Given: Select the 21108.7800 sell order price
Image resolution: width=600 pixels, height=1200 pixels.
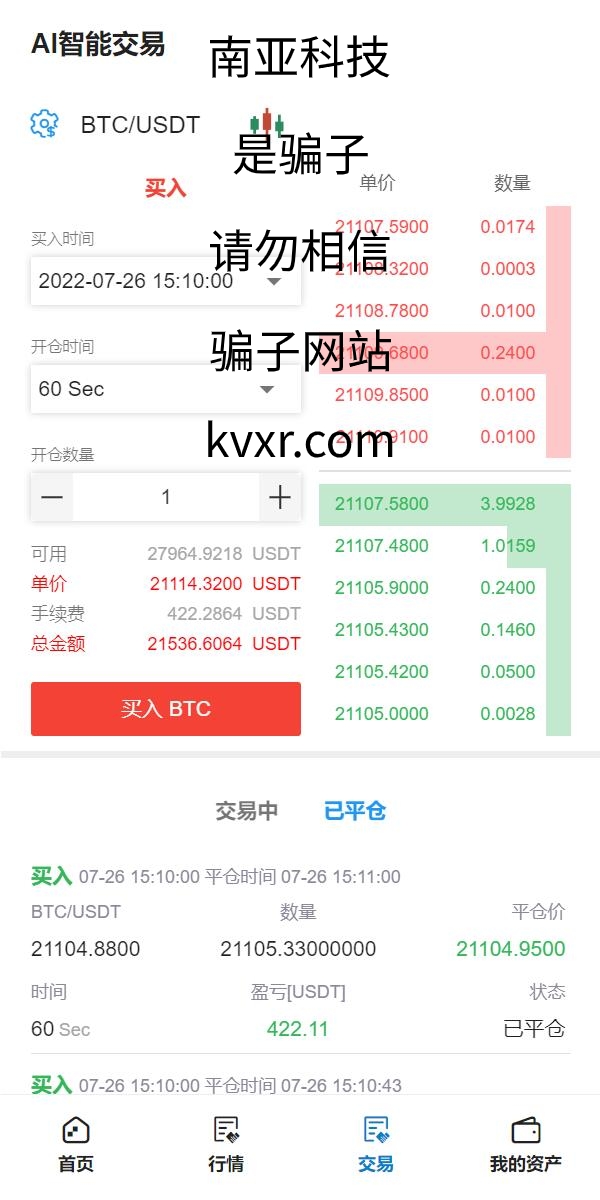Looking at the screenshot, I should point(381,311).
